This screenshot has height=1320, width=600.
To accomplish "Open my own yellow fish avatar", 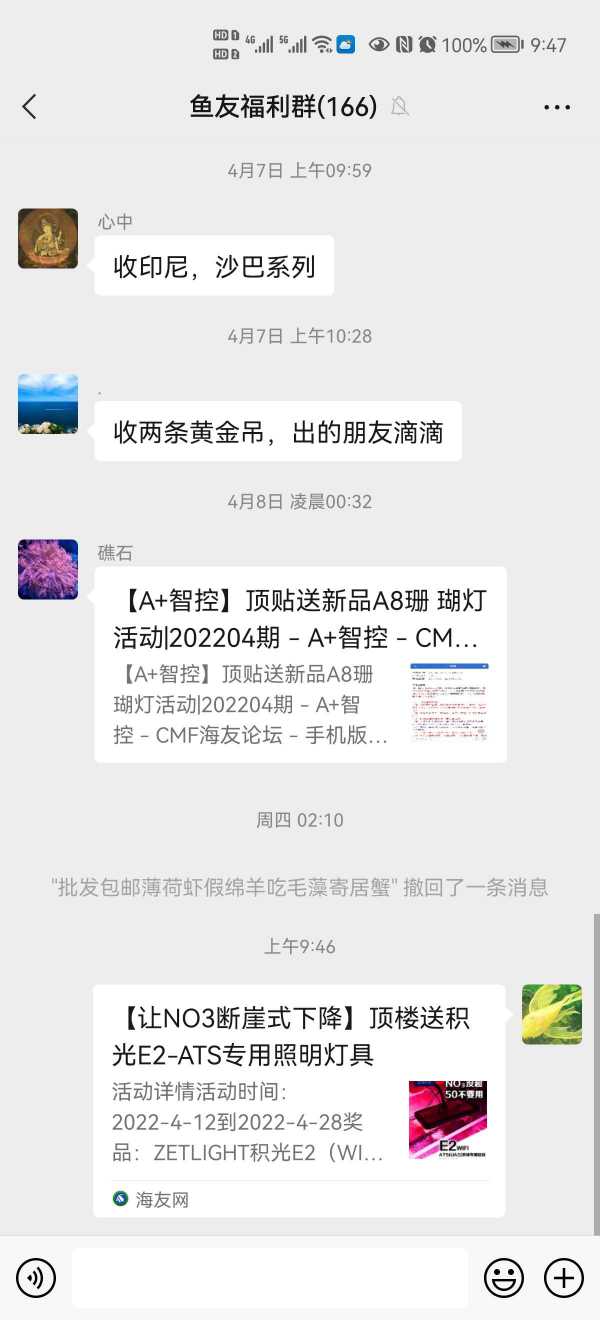I will (x=552, y=1014).
